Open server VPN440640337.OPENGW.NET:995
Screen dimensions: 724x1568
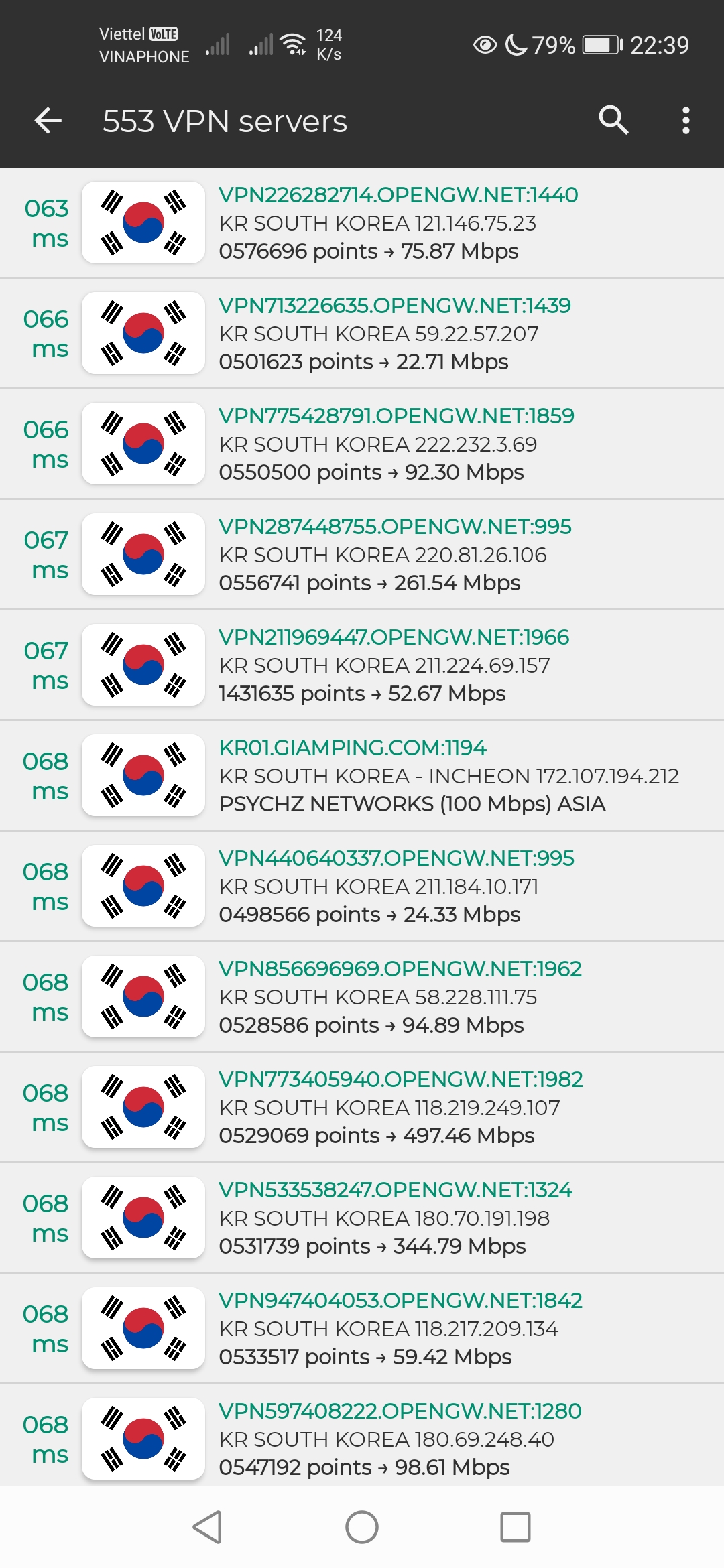pos(362,886)
